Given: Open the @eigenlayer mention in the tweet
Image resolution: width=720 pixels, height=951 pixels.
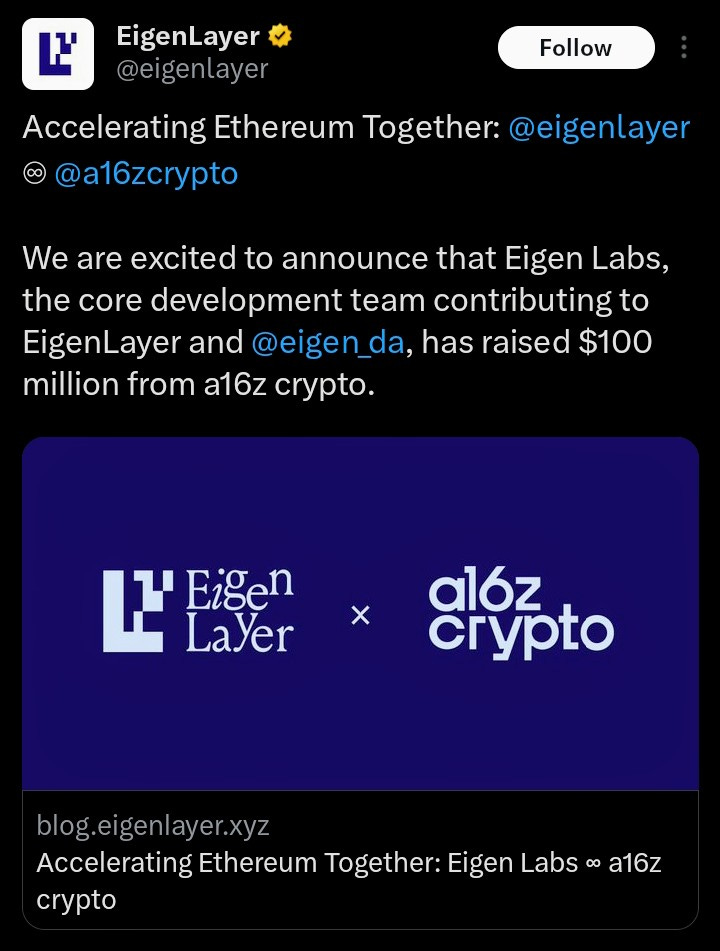Looking at the screenshot, I should tap(599, 128).
